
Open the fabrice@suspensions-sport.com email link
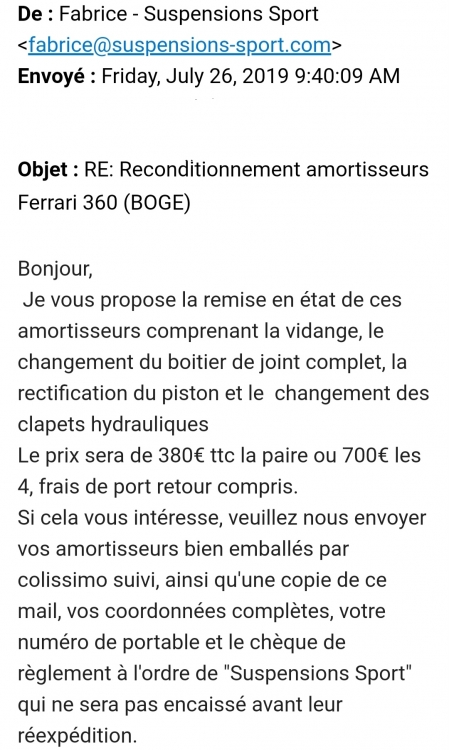179,45
